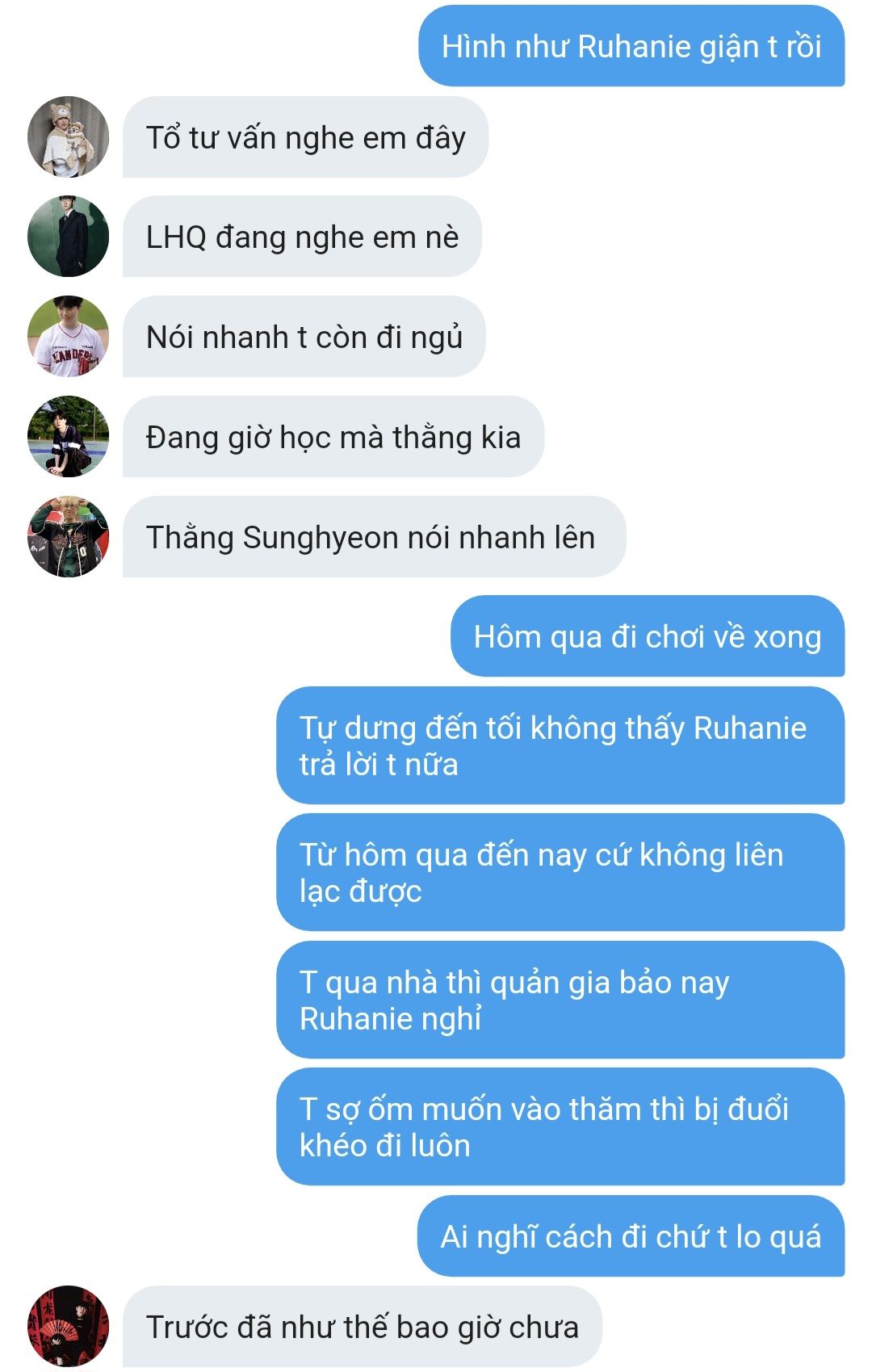
Task: Open profile picture beside "Đang giờ học mà thằng kia"
Action: (x=68, y=437)
